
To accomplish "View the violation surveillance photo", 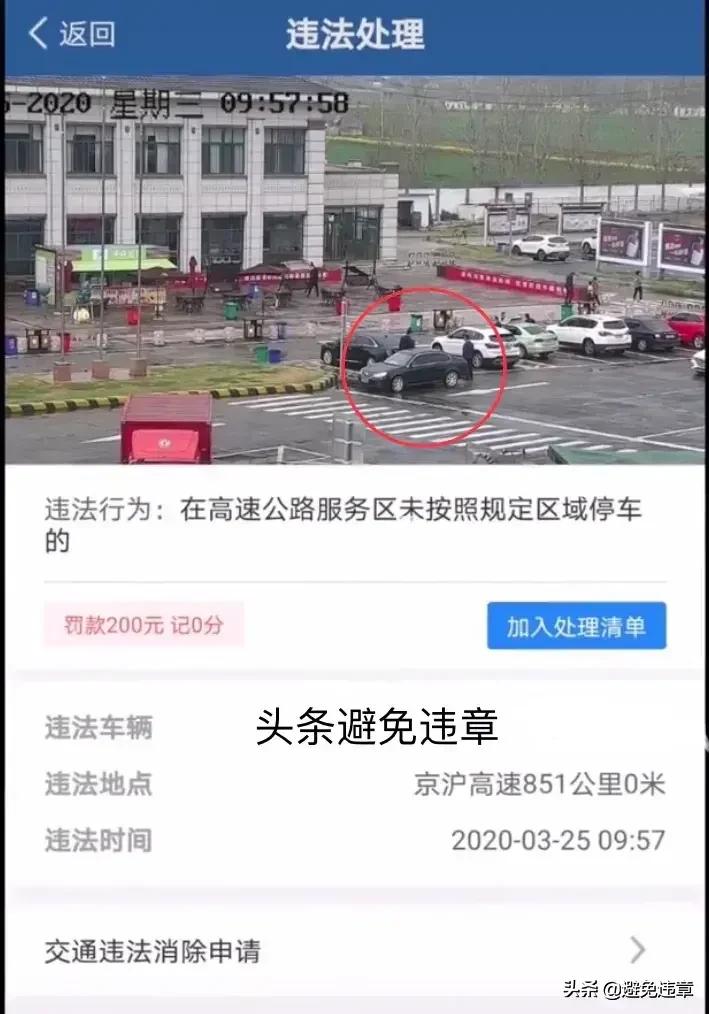I will (x=354, y=271).
